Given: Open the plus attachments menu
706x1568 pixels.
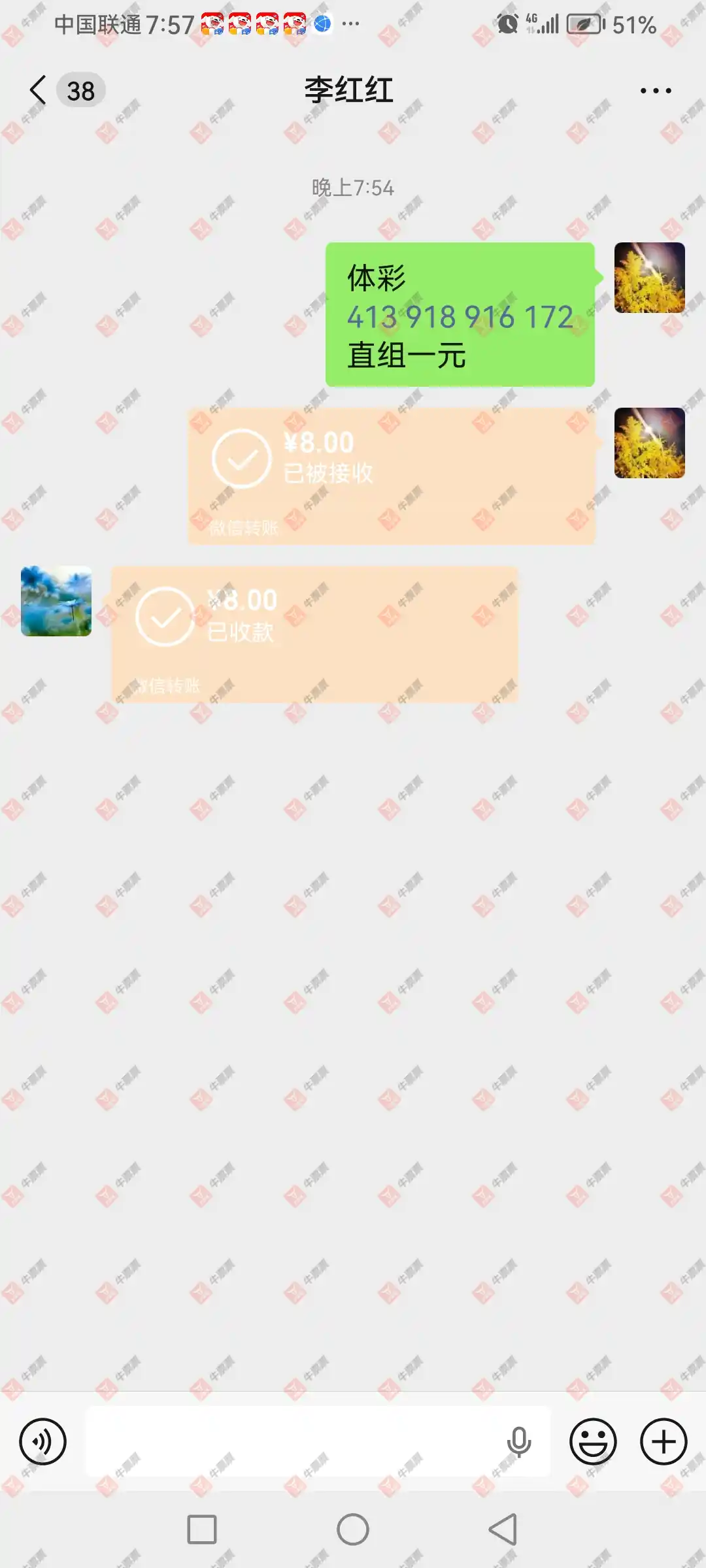Looking at the screenshot, I should click(663, 1441).
